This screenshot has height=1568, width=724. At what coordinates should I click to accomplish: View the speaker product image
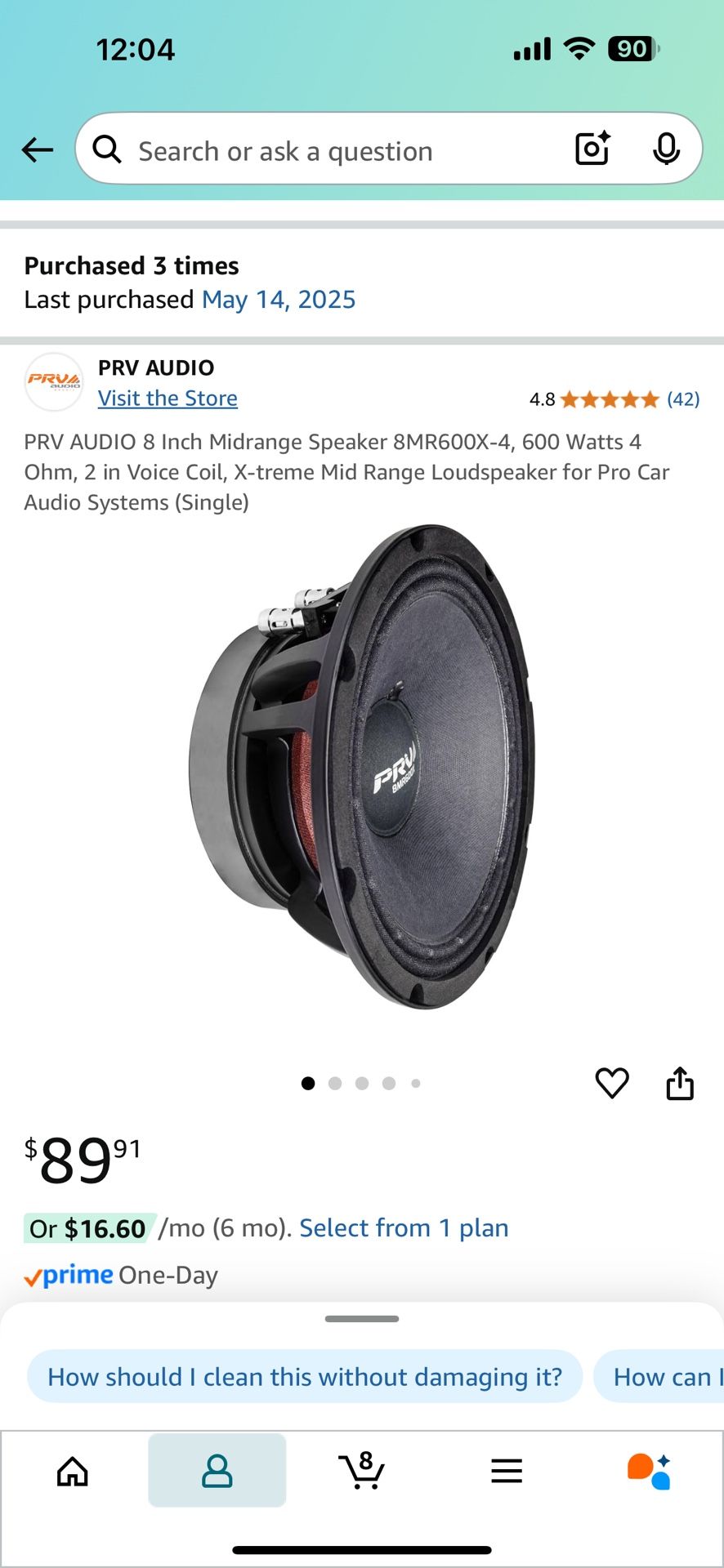(362, 768)
